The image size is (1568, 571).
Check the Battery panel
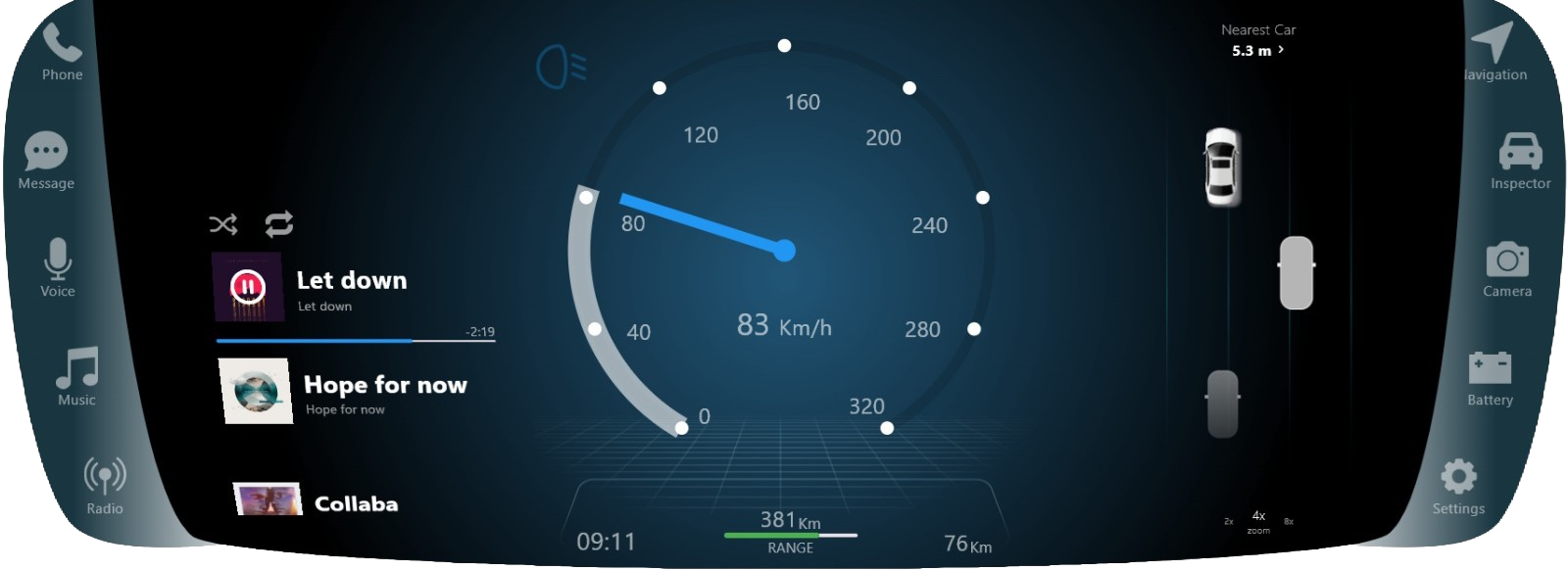pos(1490,378)
